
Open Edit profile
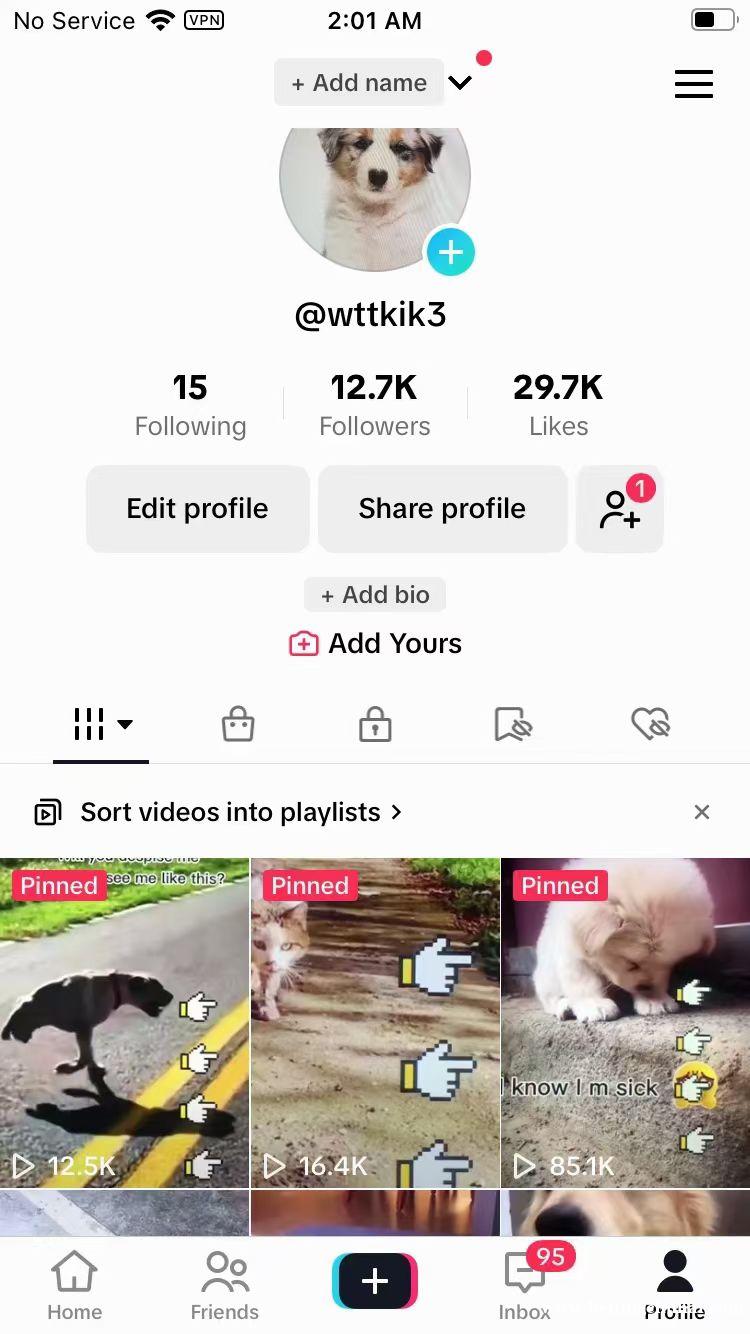point(197,508)
